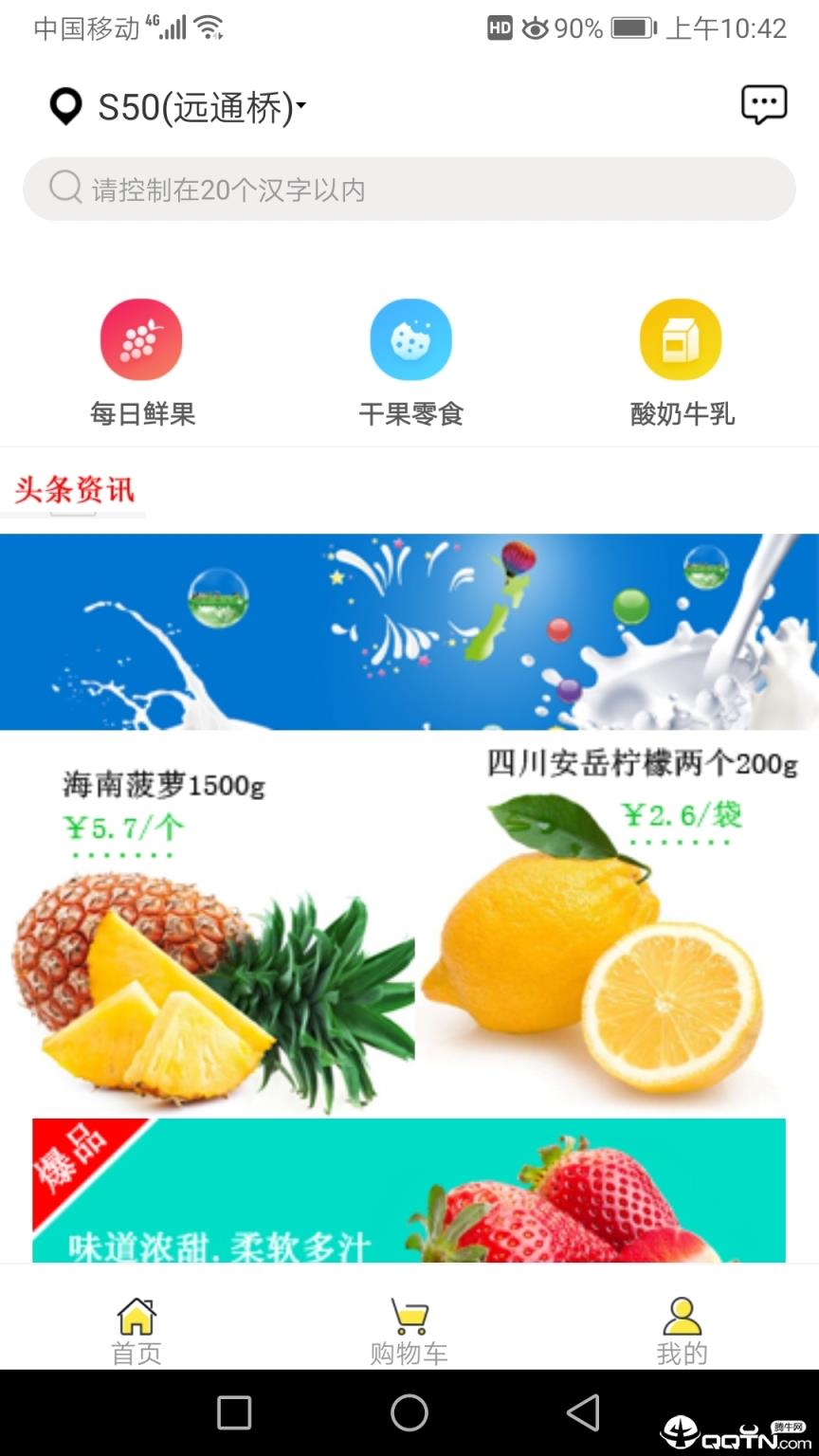Switch to the 头条资讯 news tab

coord(73,491)
